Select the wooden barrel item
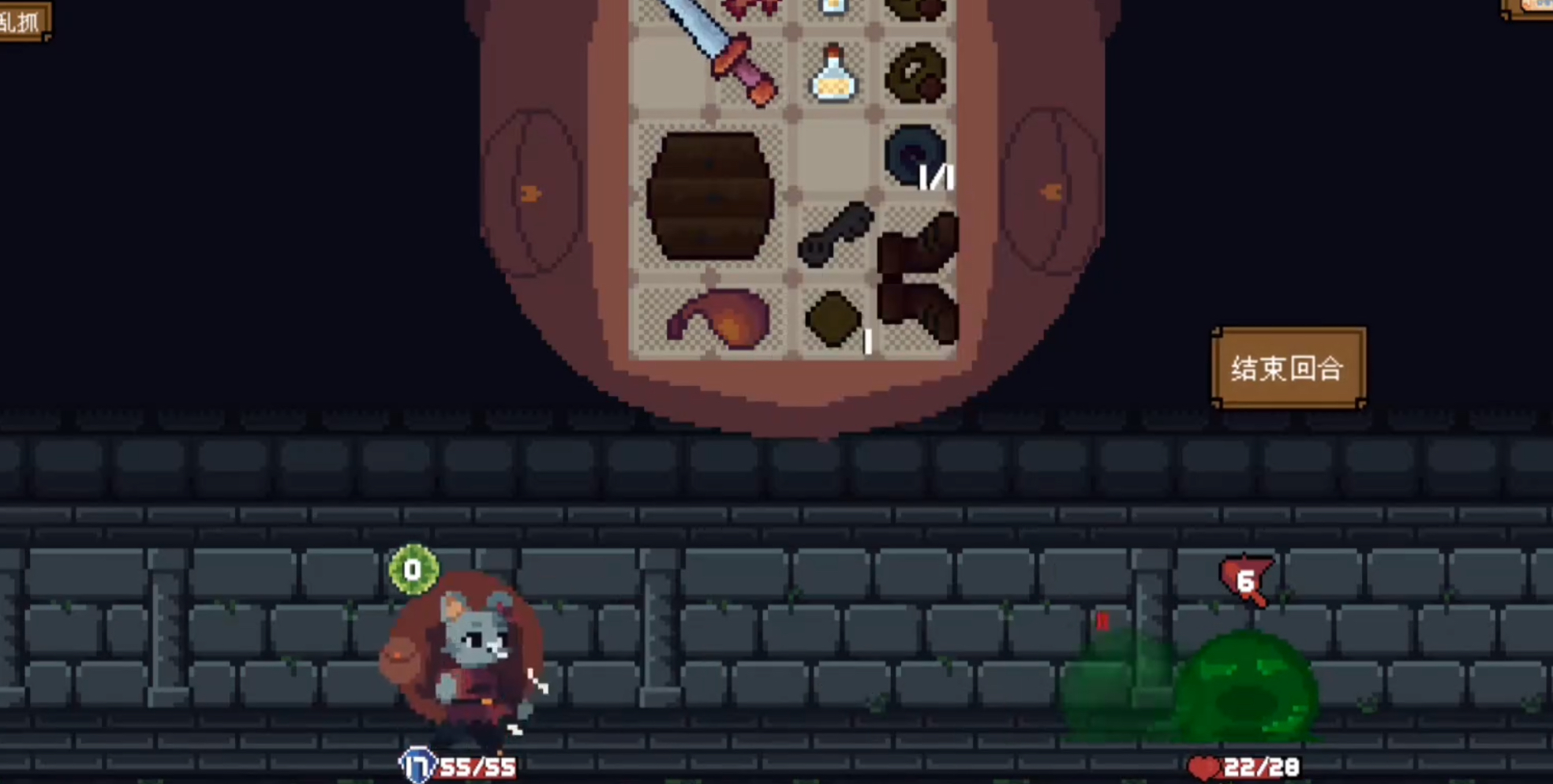1553x784 pixels. pyautogui.click(x=710, y=196)
